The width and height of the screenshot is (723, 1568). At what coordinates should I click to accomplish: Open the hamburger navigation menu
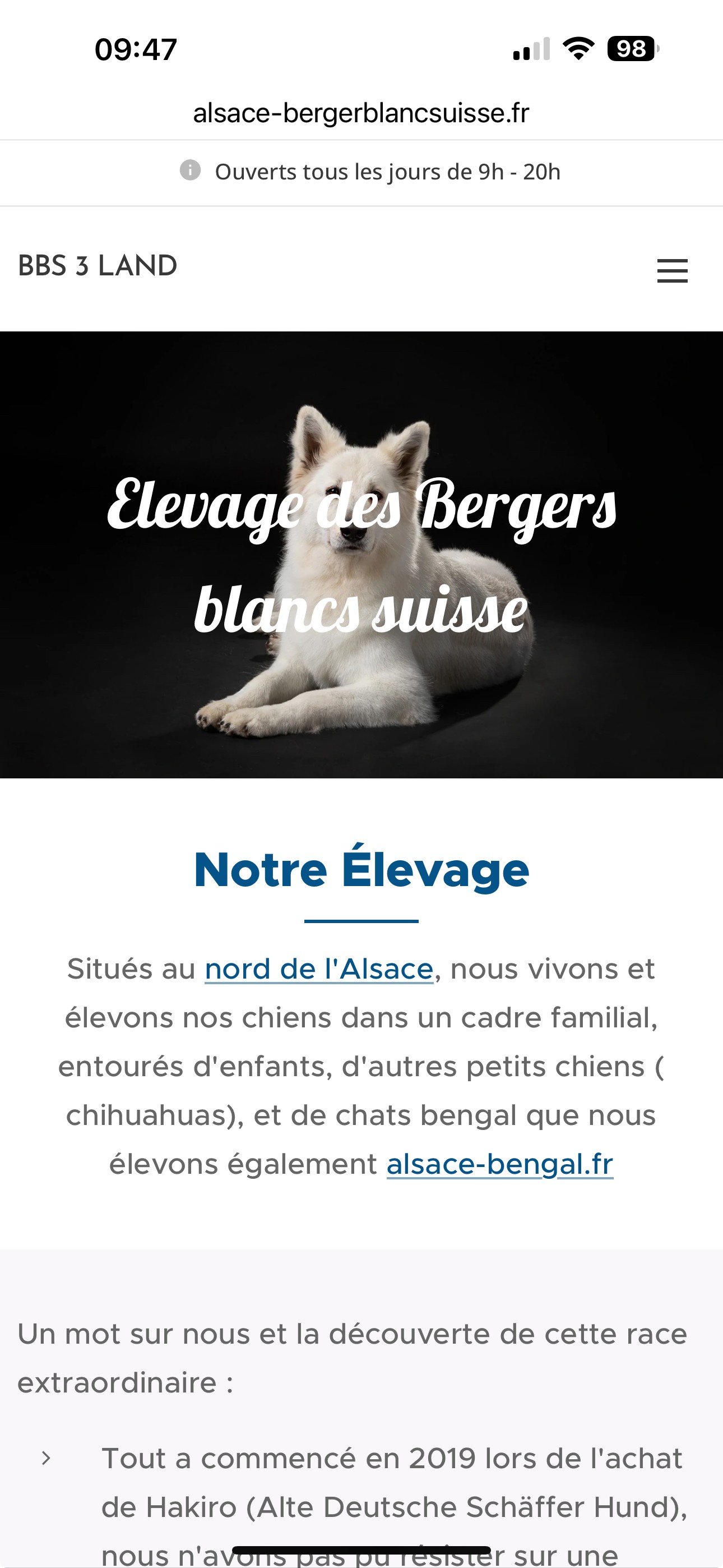672,270
